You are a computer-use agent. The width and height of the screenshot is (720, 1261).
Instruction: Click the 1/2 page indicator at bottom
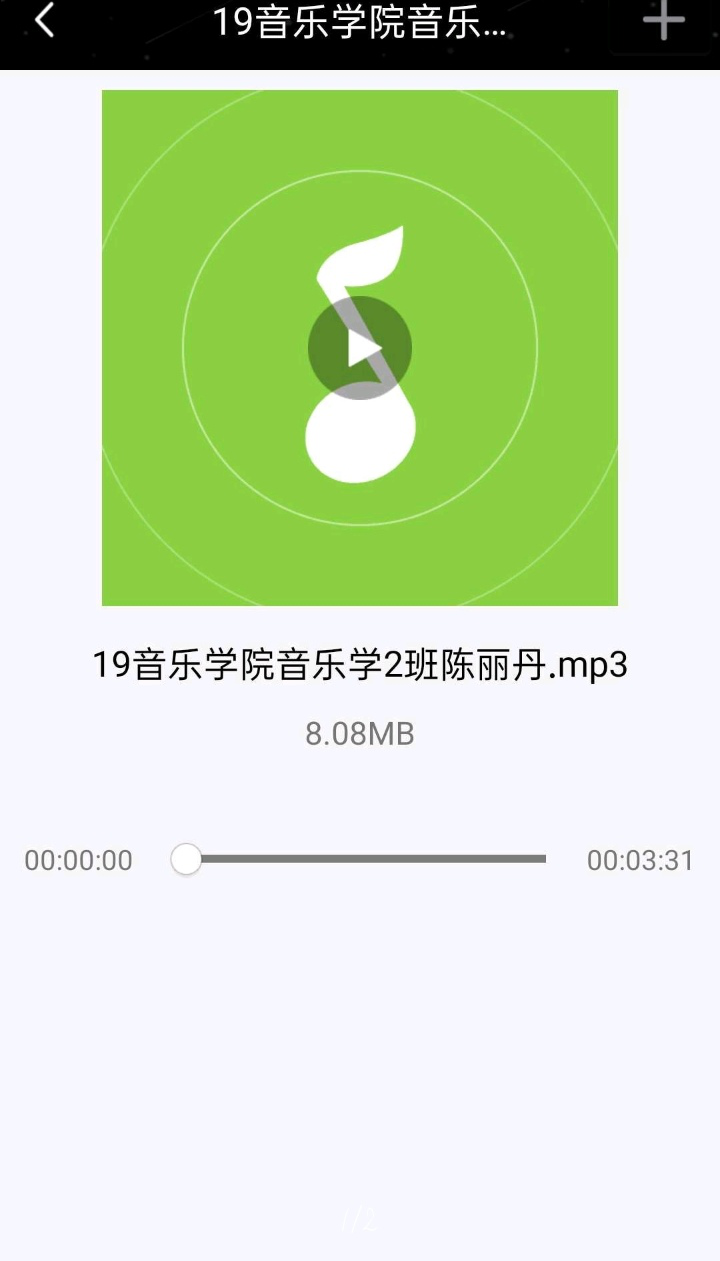pyautogui.click(x=360, y=1218)
